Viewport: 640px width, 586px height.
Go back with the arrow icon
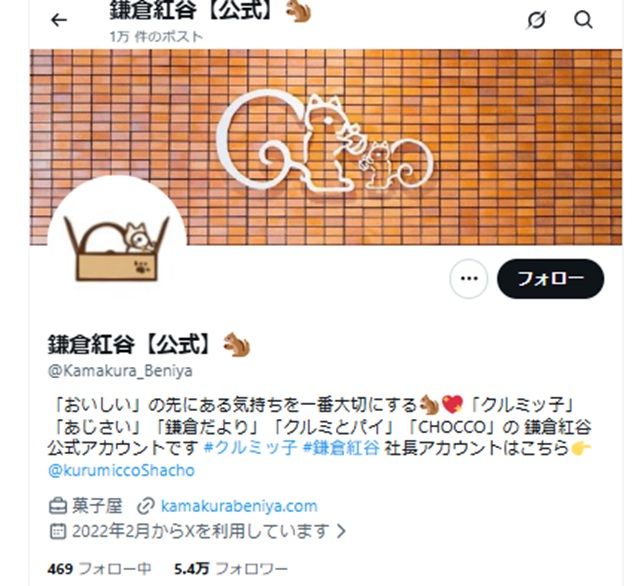pos(58,20)
